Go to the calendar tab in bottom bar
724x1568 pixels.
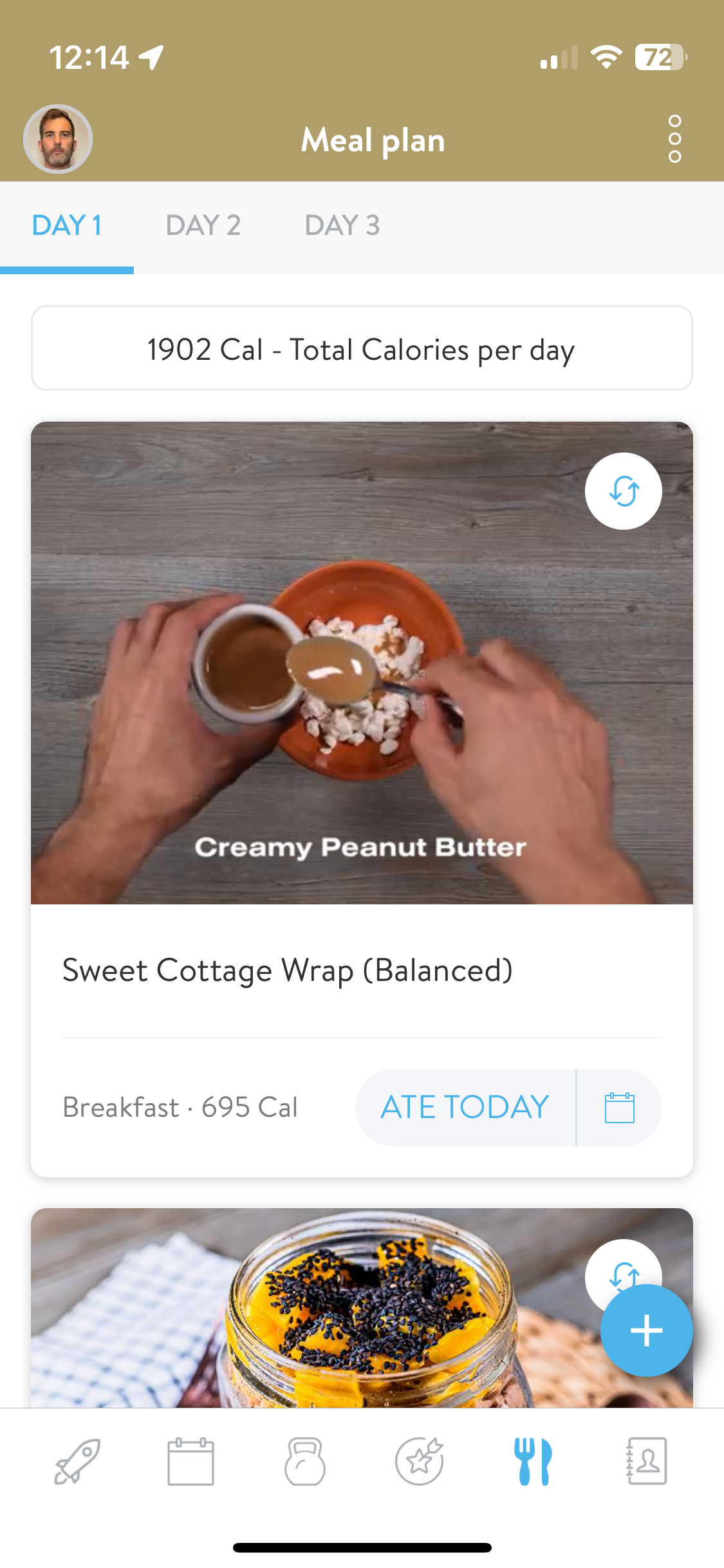point(190,1461)
